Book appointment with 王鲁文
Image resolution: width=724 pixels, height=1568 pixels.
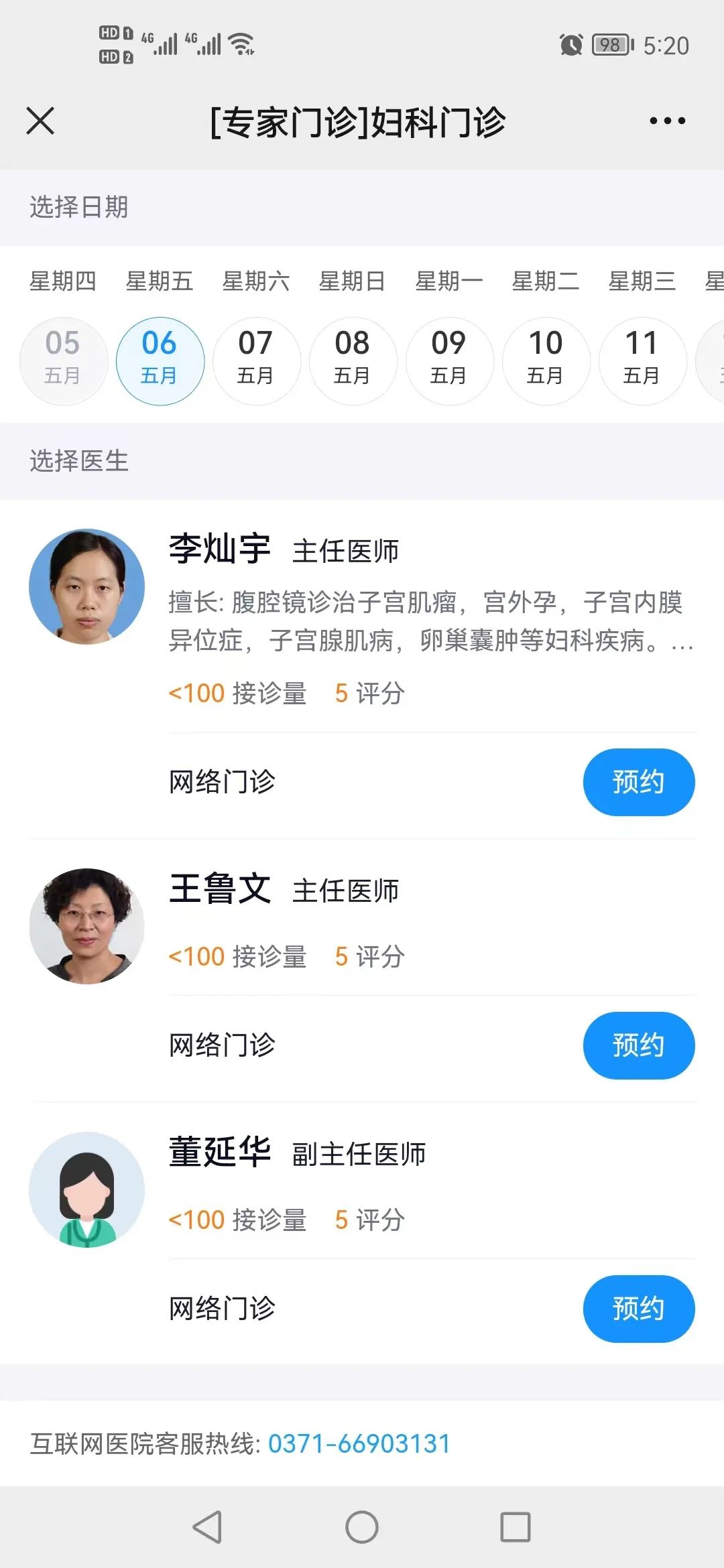[x=638, y=1045]
